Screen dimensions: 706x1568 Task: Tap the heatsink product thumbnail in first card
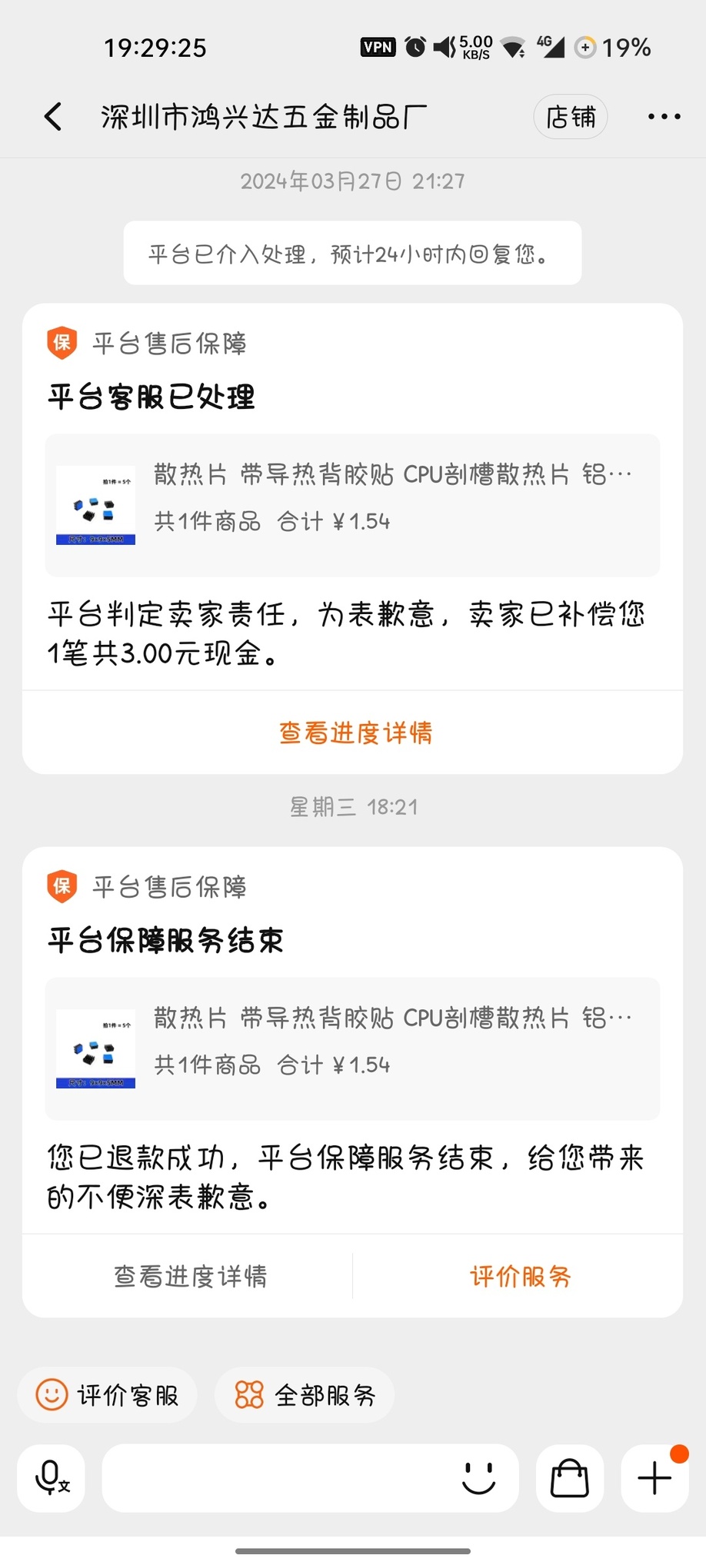(x=95, y=505)
